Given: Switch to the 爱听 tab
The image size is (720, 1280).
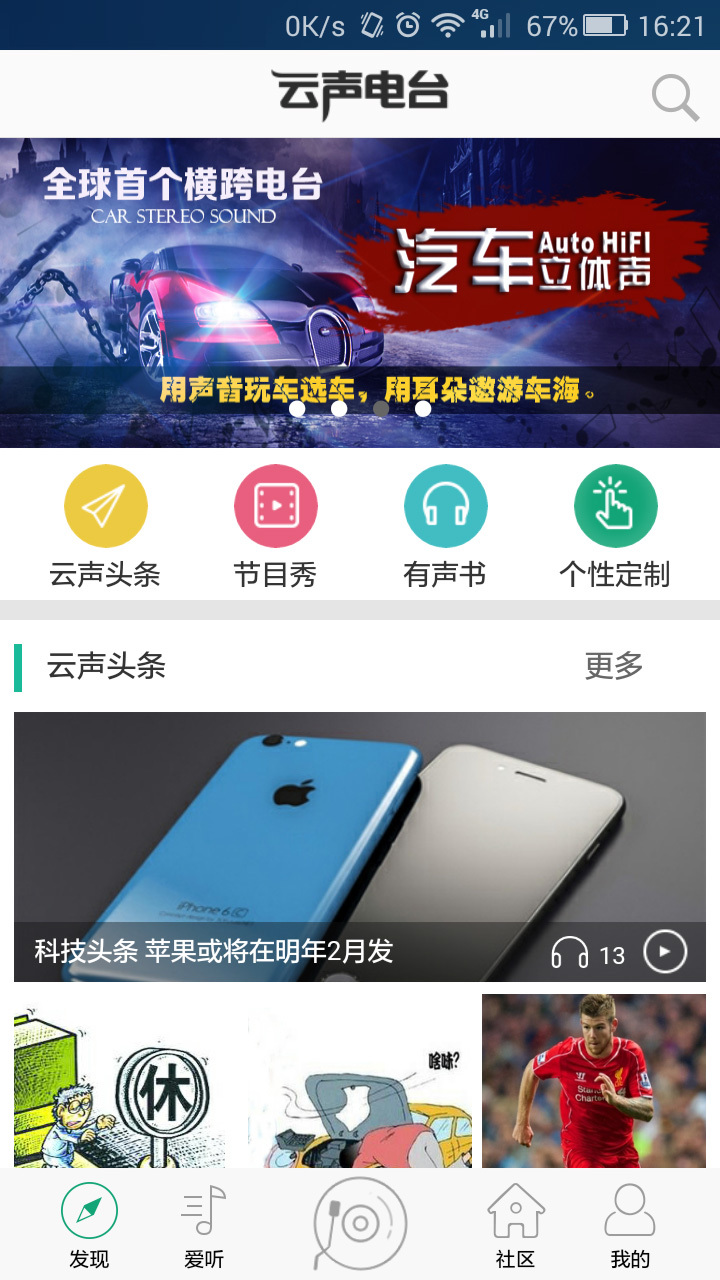Looking at the screenshot, I should pyautogui.click(x=204, y=1225).
